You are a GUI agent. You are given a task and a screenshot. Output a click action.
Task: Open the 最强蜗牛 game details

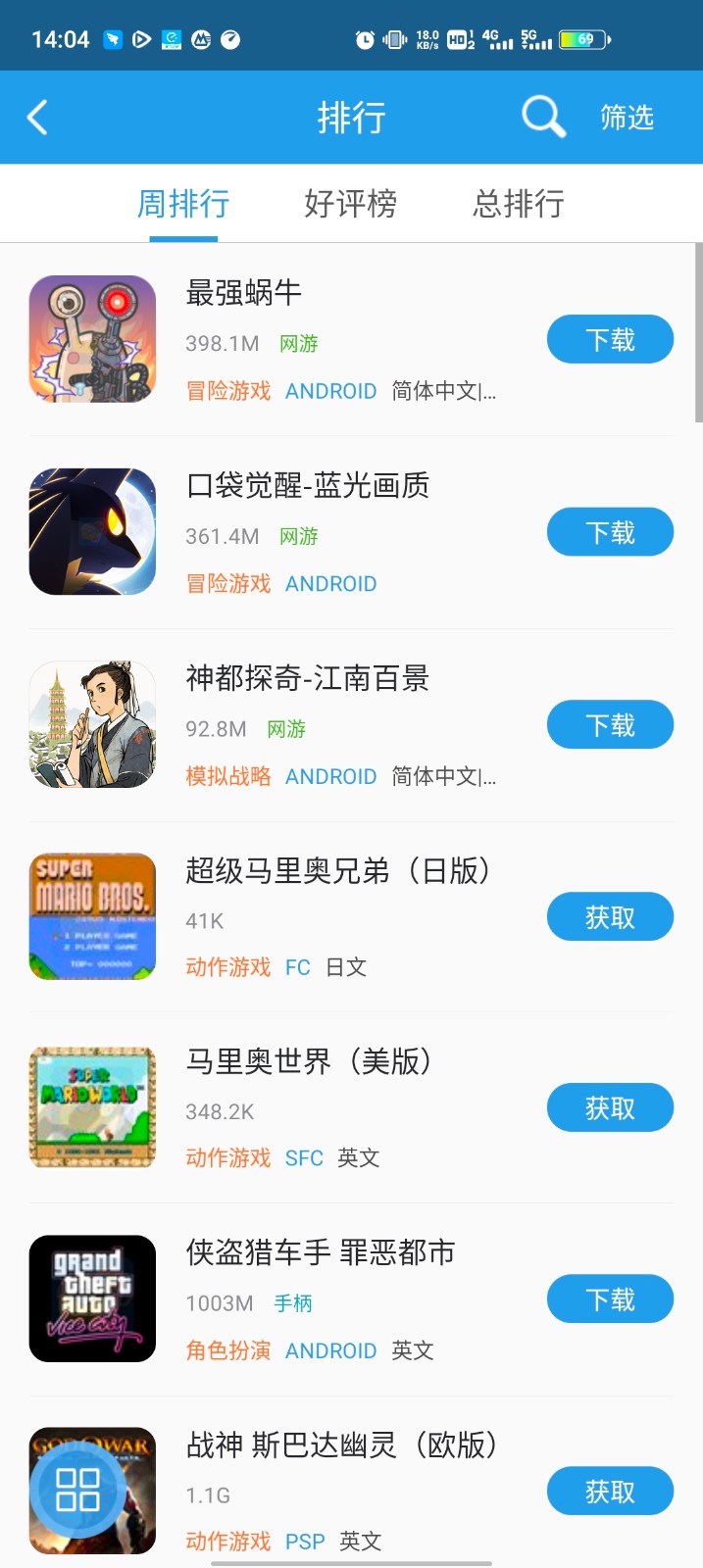[244, 292]
